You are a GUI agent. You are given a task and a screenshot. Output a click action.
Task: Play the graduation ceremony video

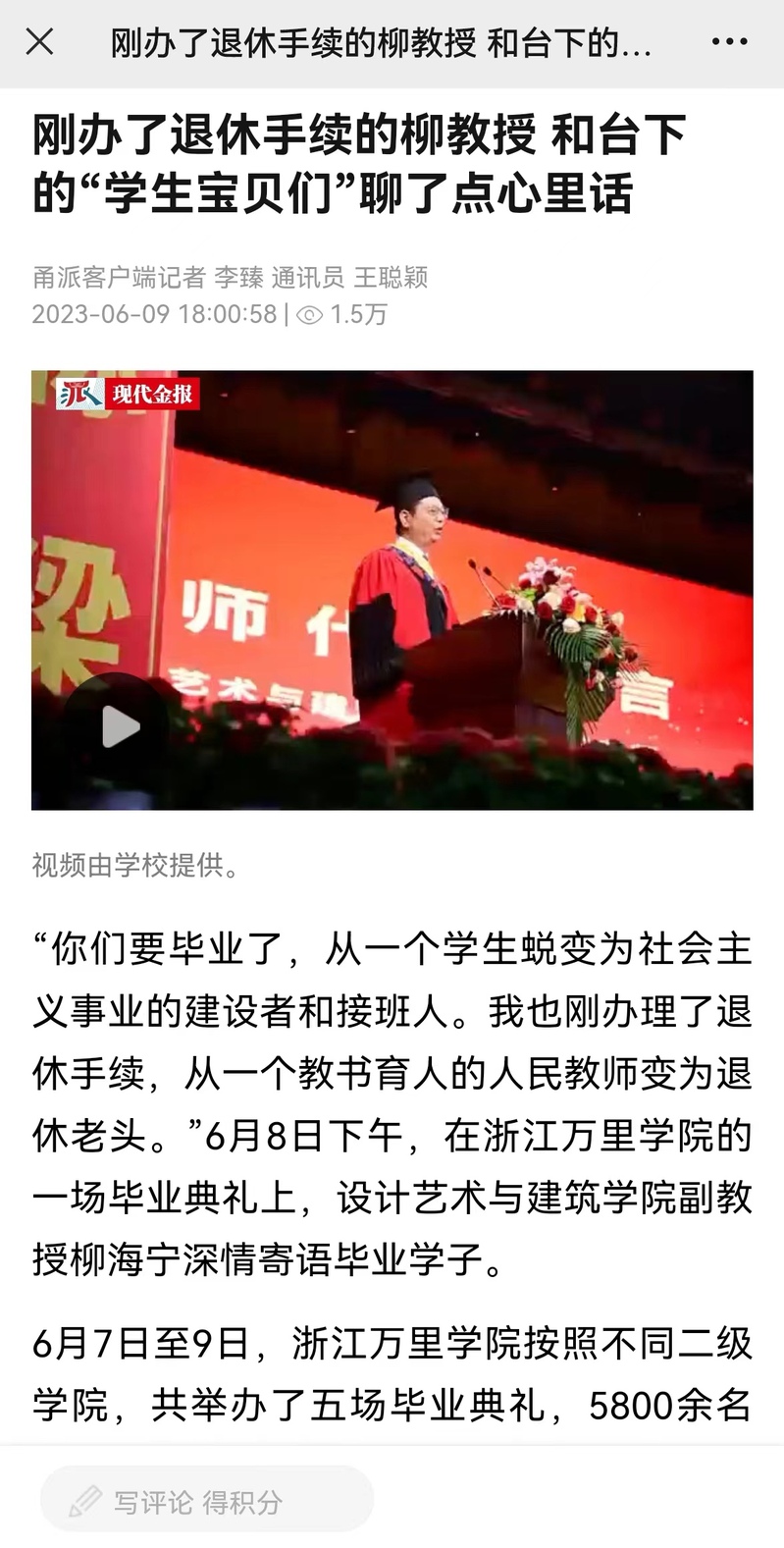pyautogui.click(x=121, y=727)
